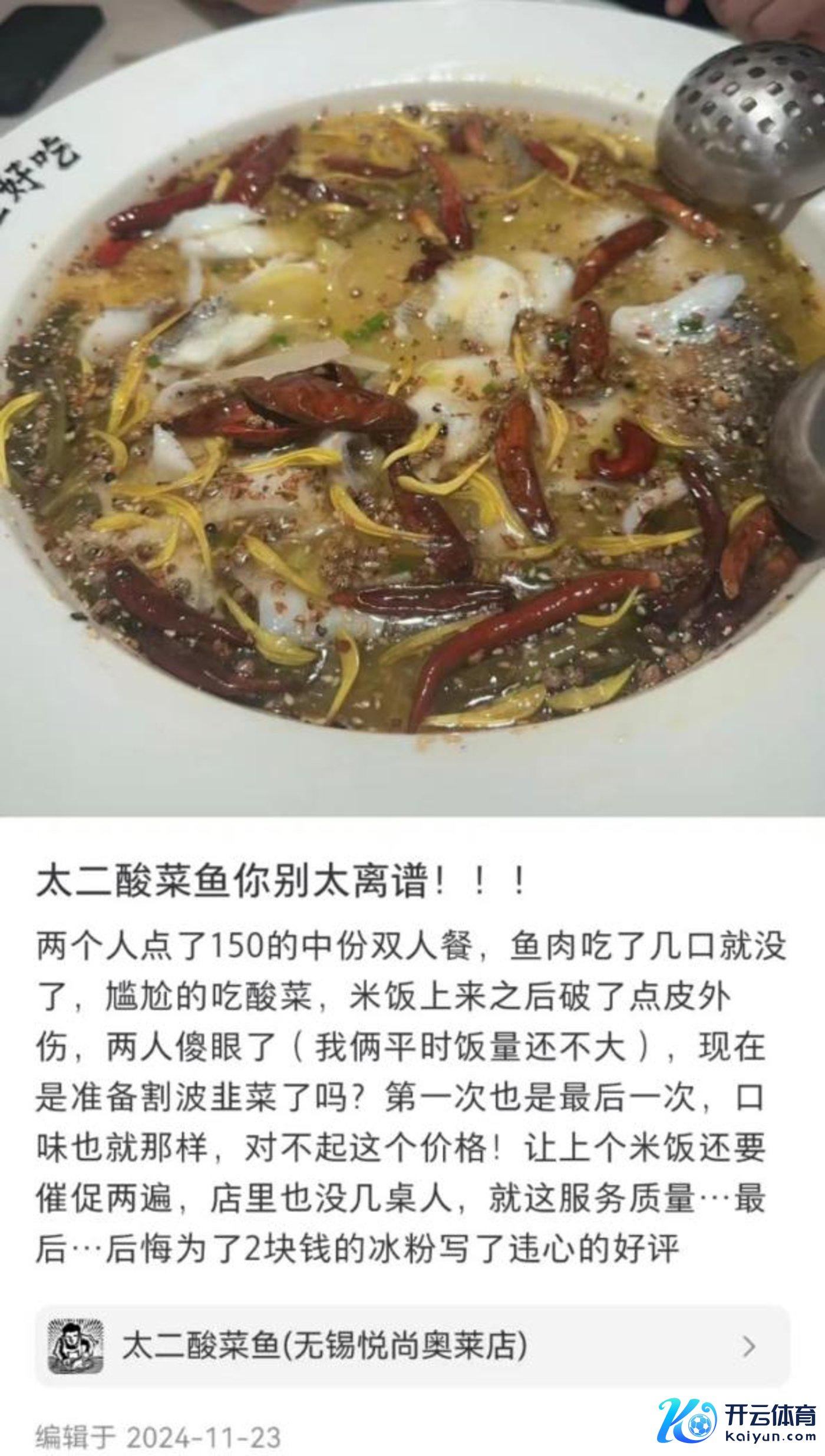View the post's fish dish photo fullscreen
This screenshot has height=1456, width=825.
pyautogui.click(x=412, y=407)
